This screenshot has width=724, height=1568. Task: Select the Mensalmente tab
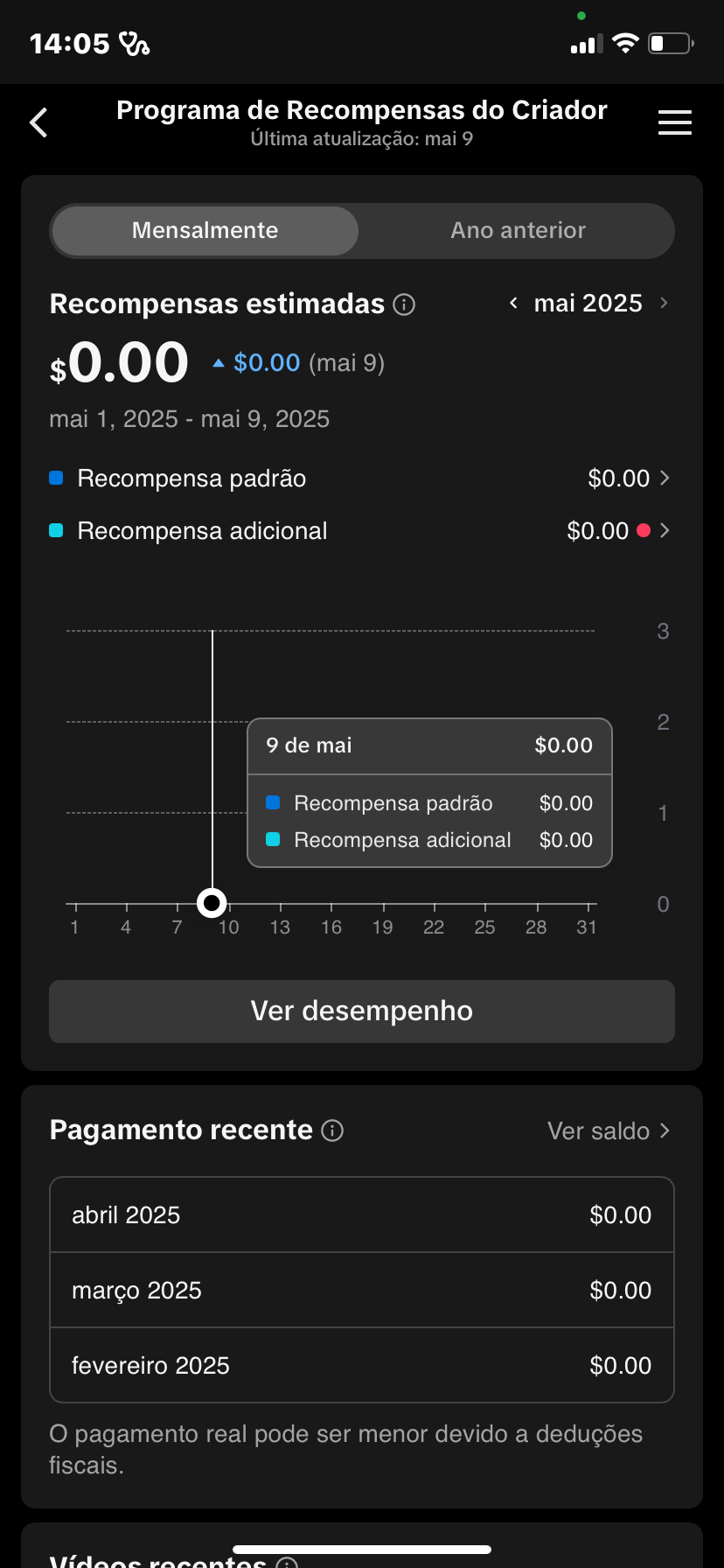[205, 231]
